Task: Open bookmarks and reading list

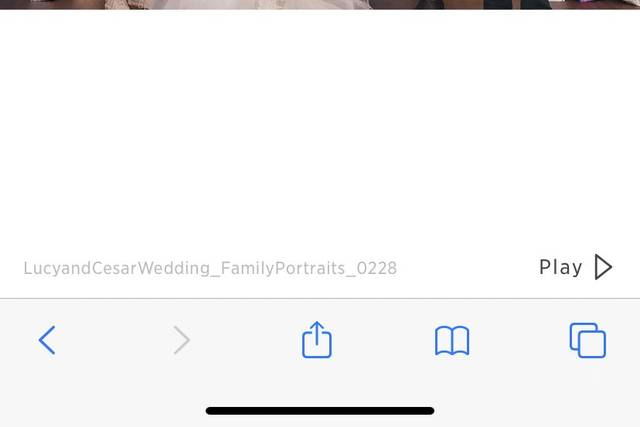Action: pos(452,341)
